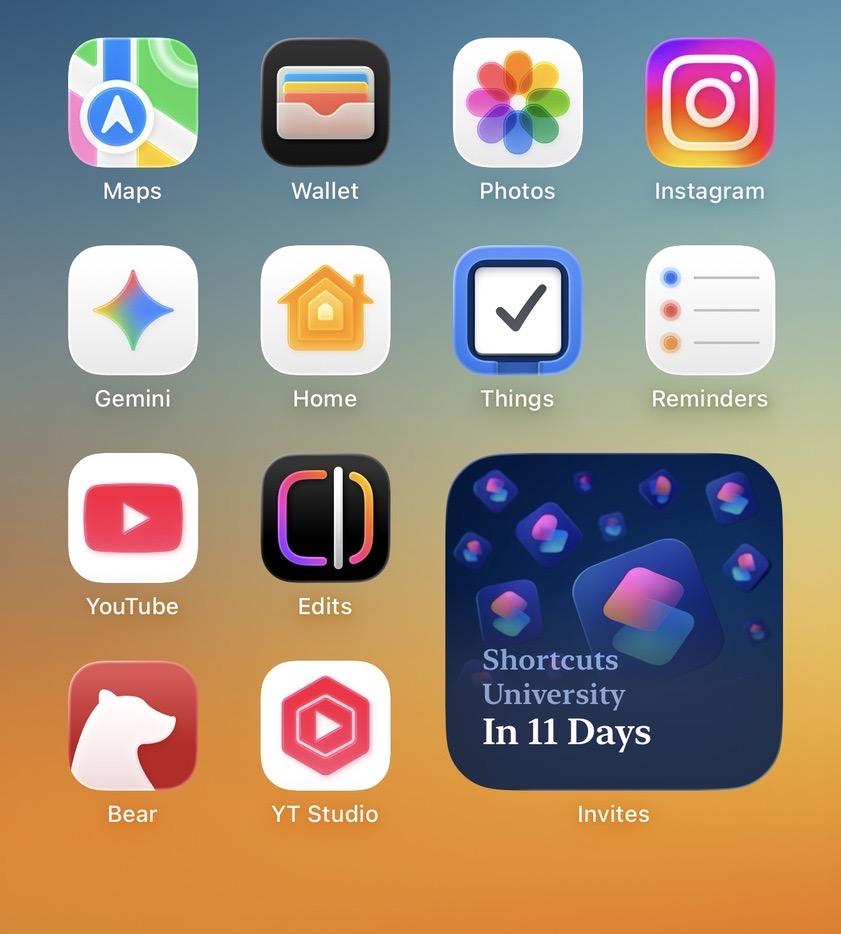Screen dimensions: 841x934
Task: Open the Things app
Action: point(517,310)
